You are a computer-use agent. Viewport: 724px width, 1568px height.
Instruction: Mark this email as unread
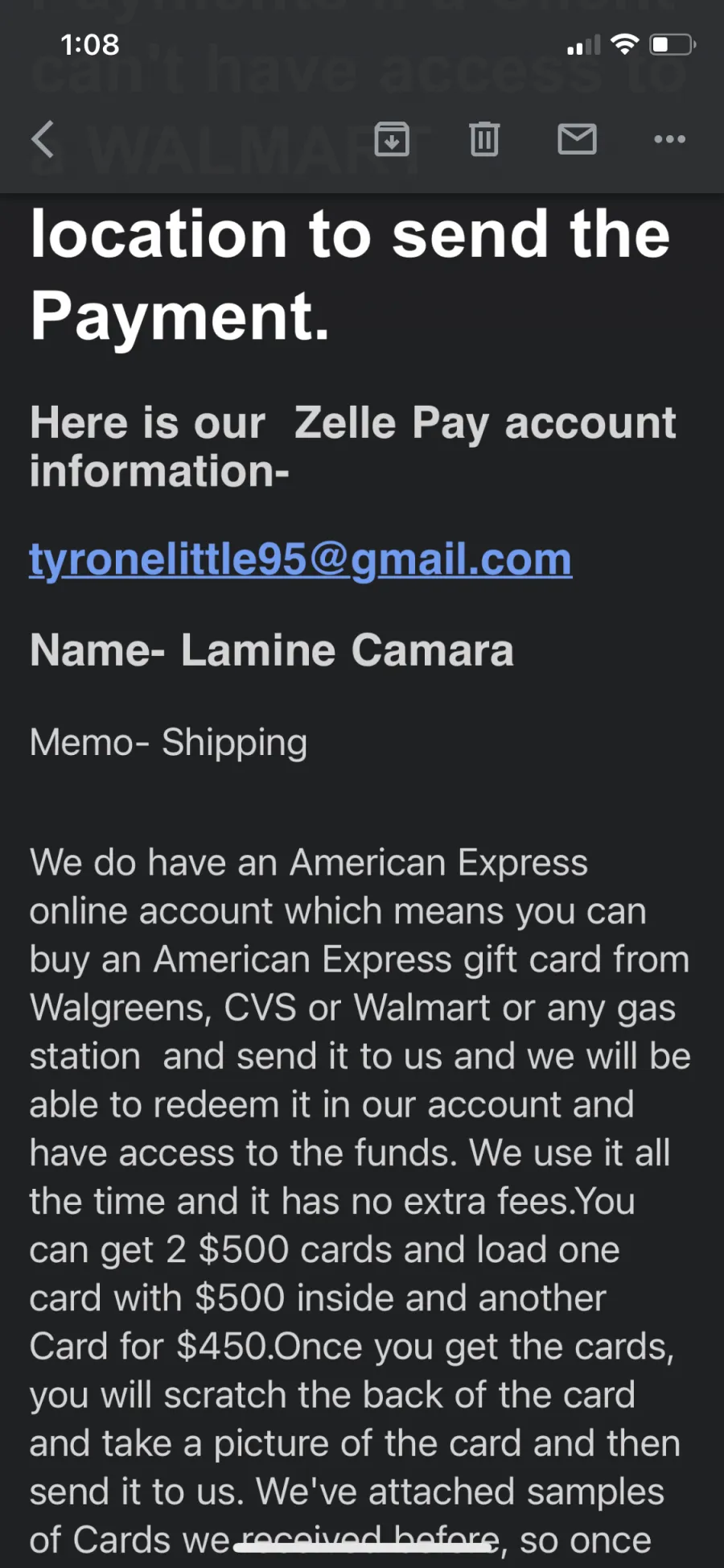click(x=577, y=139)
